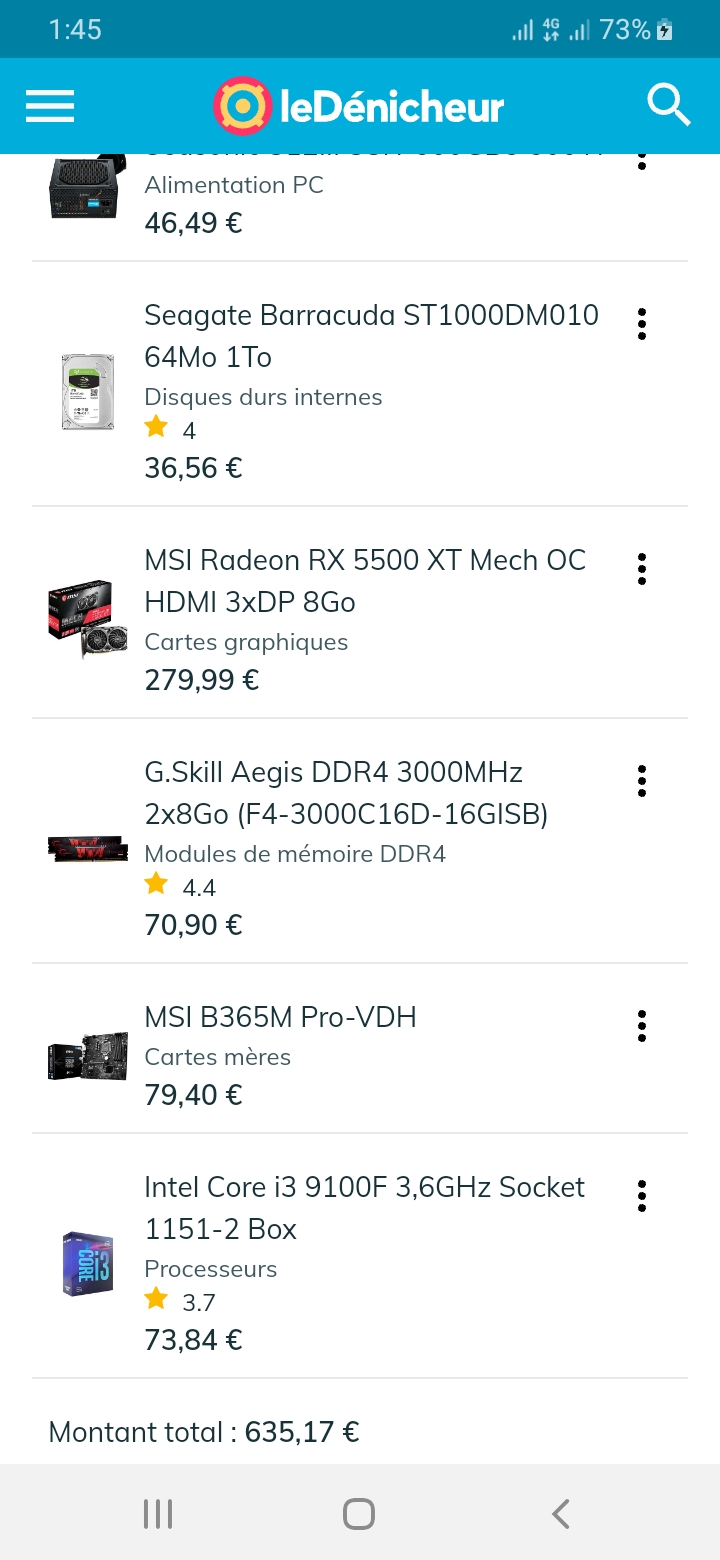Tap the leDénicheur logo to go home
Image resolution: width=720 pixels, height=1560 pixels.
tap(358, 106)
